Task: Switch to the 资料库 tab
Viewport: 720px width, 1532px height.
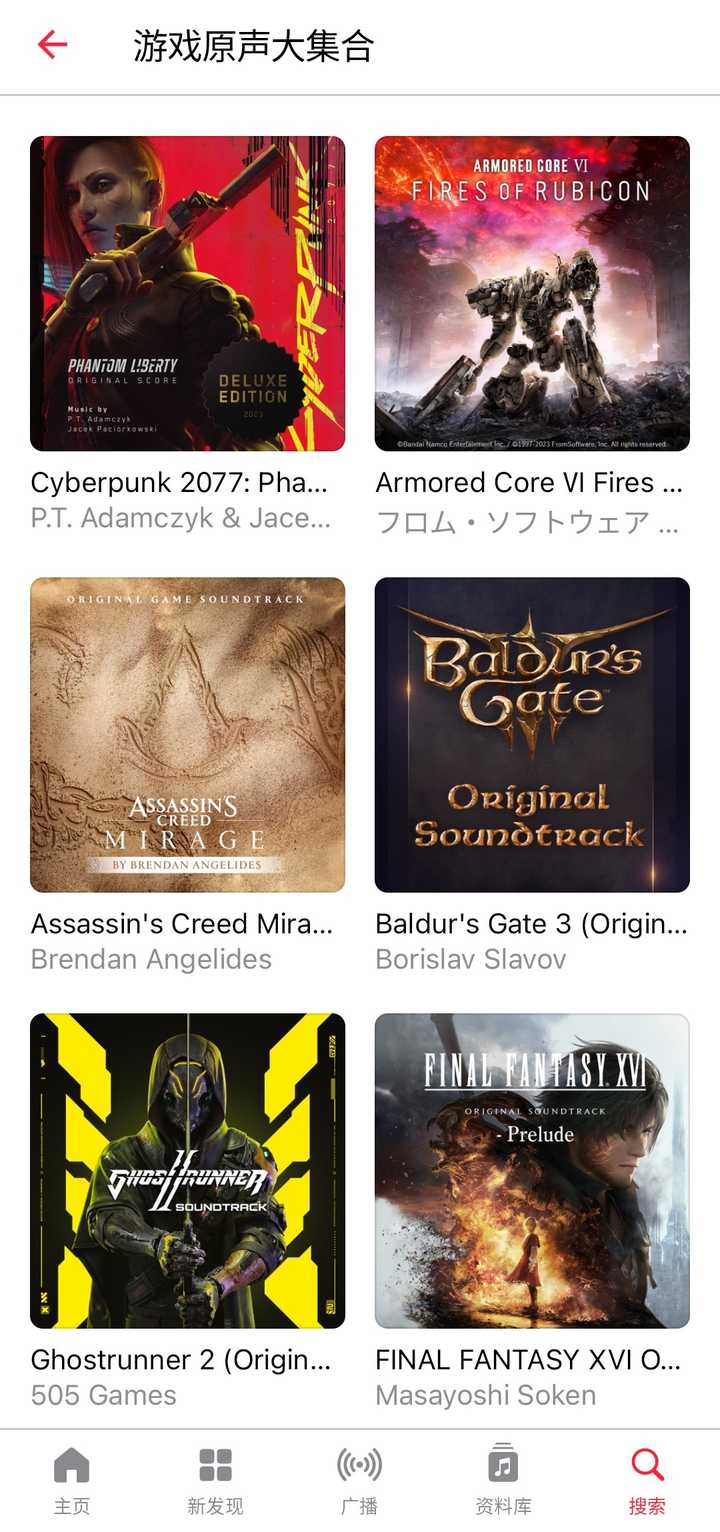Action: 503,1480
